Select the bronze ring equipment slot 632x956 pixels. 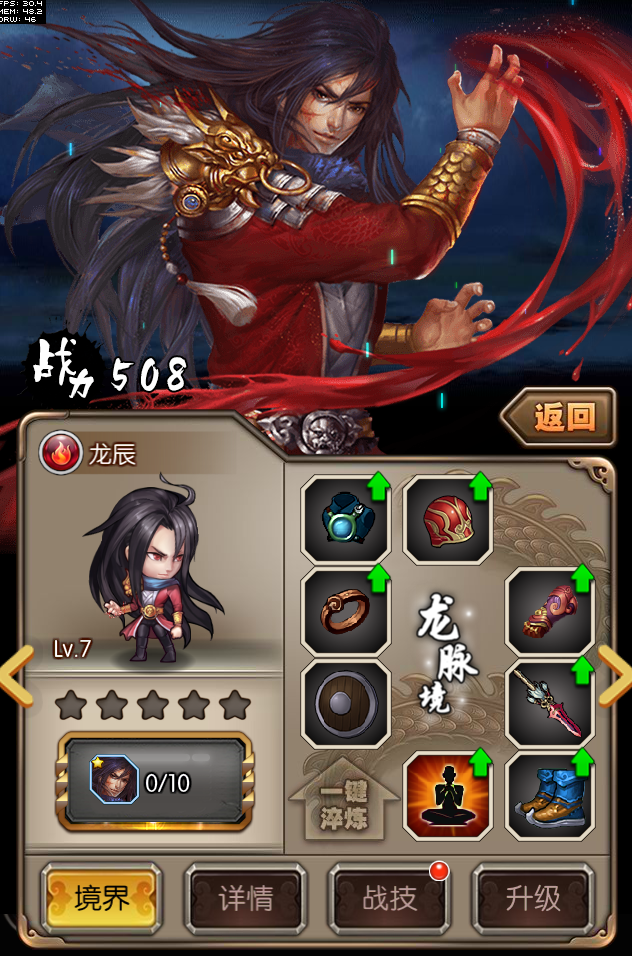pos(346,611)
